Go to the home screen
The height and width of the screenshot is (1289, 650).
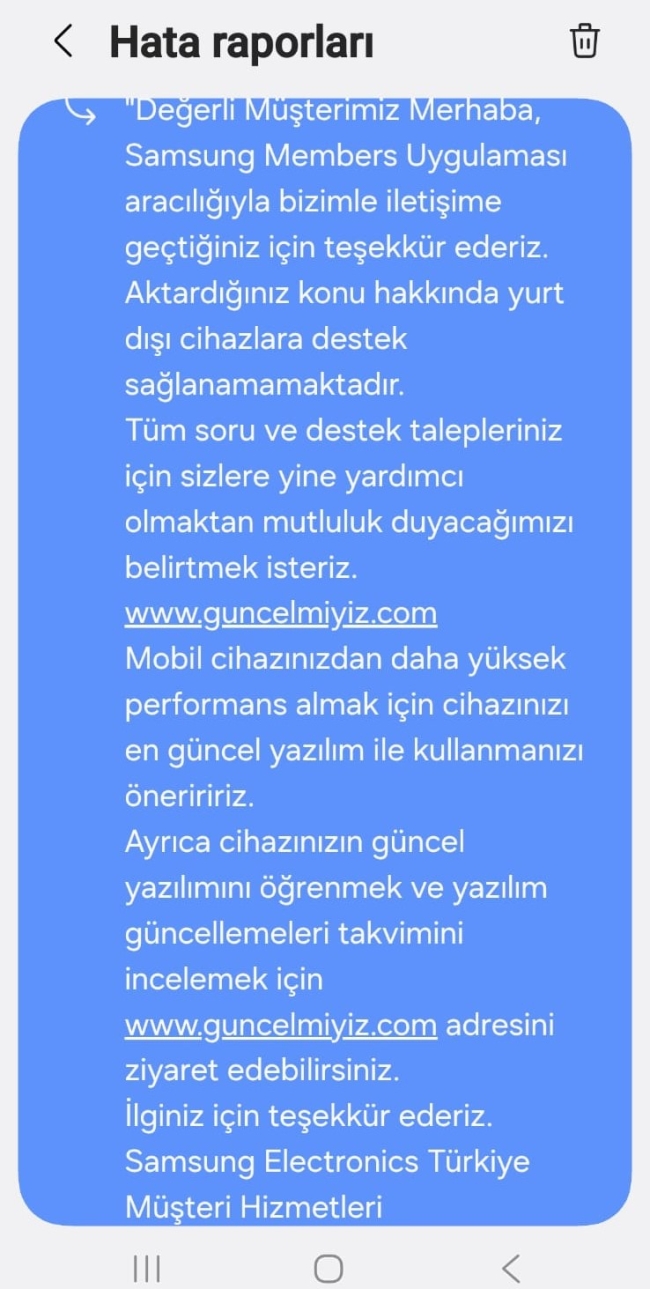[x=328, y=1268]
